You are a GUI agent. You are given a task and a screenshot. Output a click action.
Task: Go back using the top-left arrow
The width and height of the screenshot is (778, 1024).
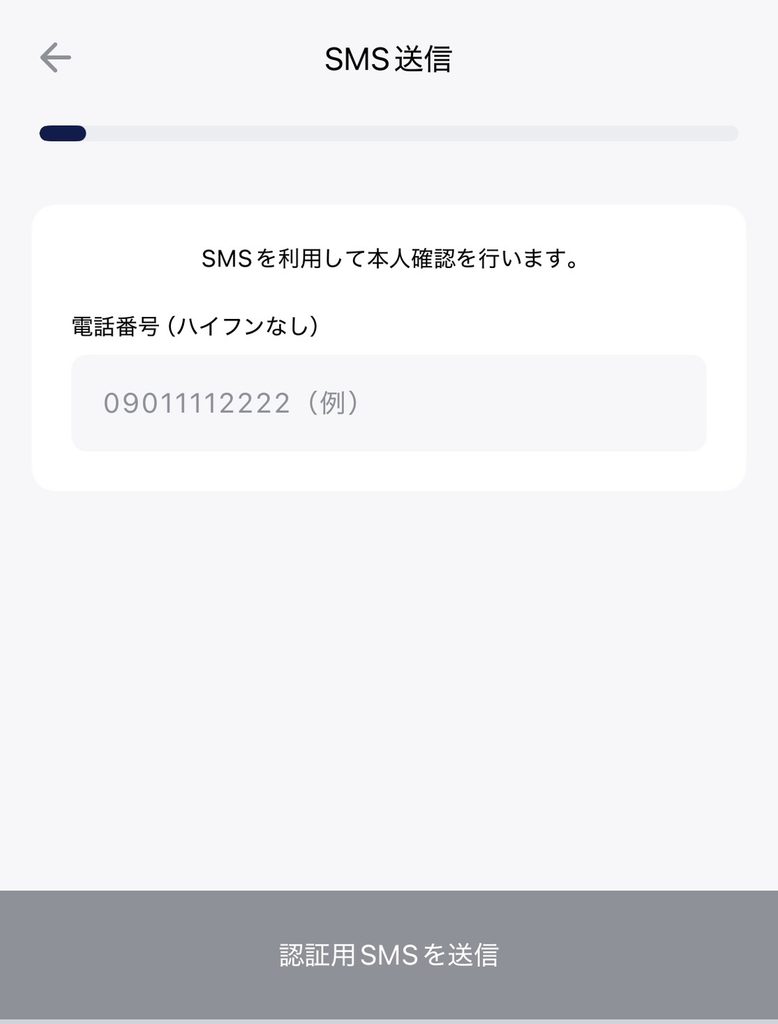pos(56,57)
